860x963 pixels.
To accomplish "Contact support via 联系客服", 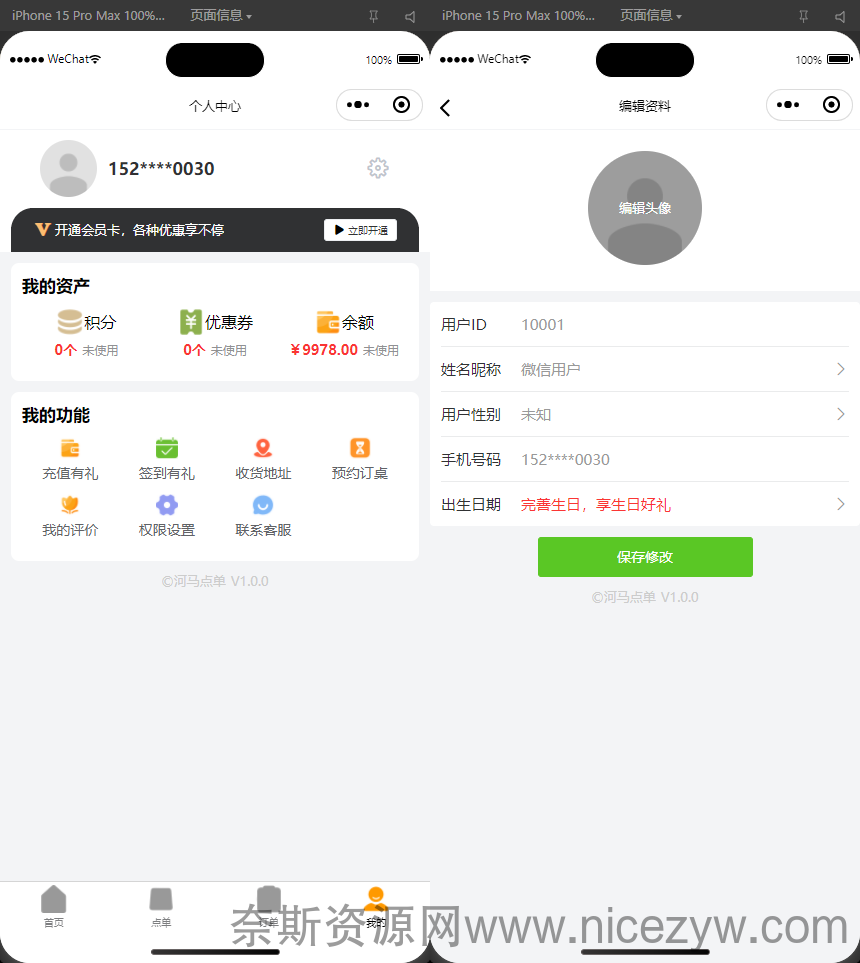I will (263, 516).
